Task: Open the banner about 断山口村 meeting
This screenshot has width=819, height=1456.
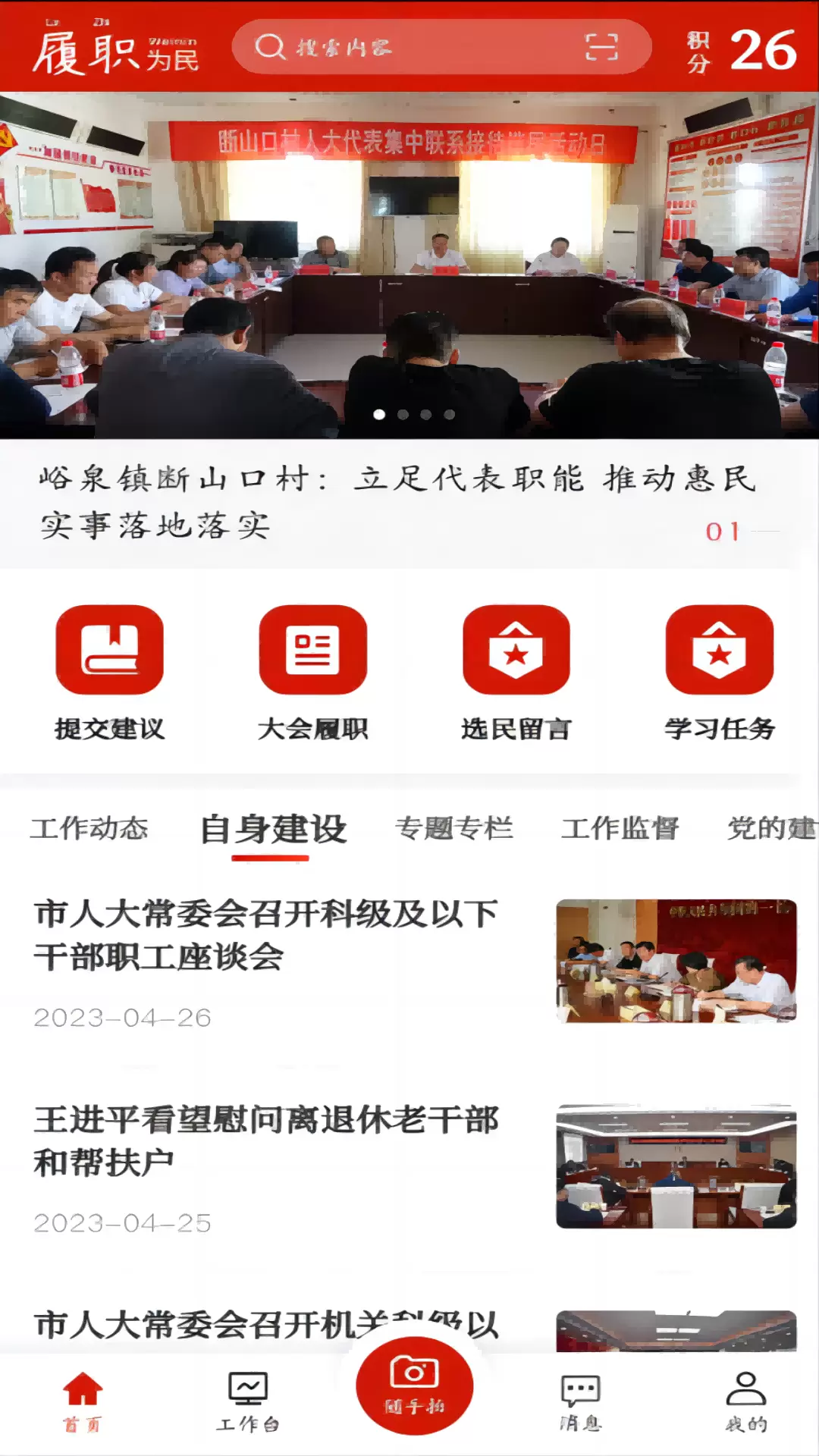Action: tap(409, 265)
